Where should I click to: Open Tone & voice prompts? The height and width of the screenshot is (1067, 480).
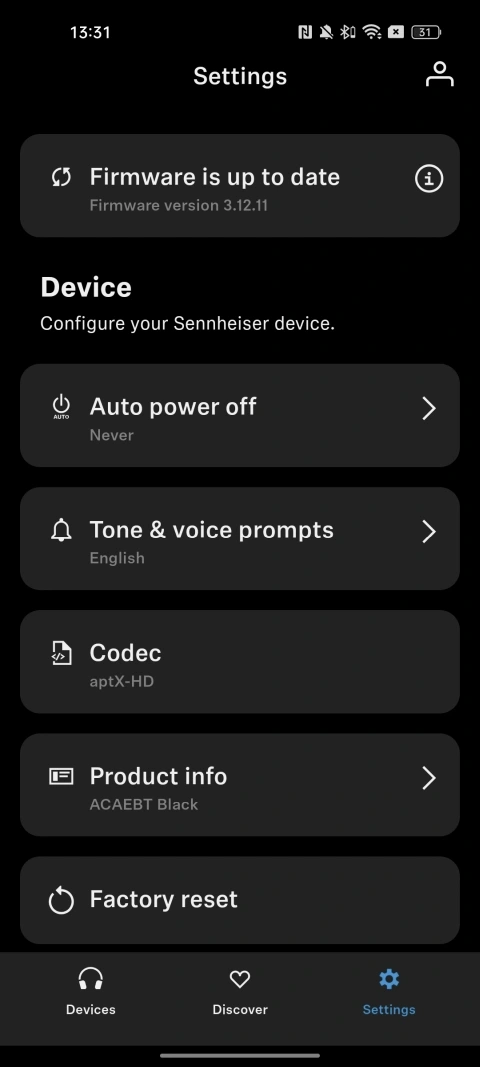240,538
